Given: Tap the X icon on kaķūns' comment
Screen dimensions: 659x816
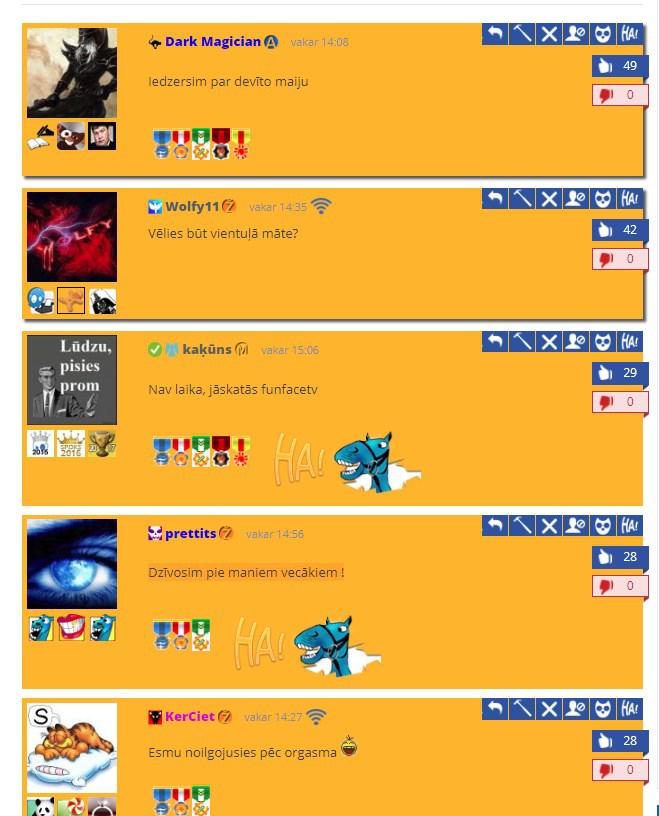Looking at the screenshot, I should (549, 341).
